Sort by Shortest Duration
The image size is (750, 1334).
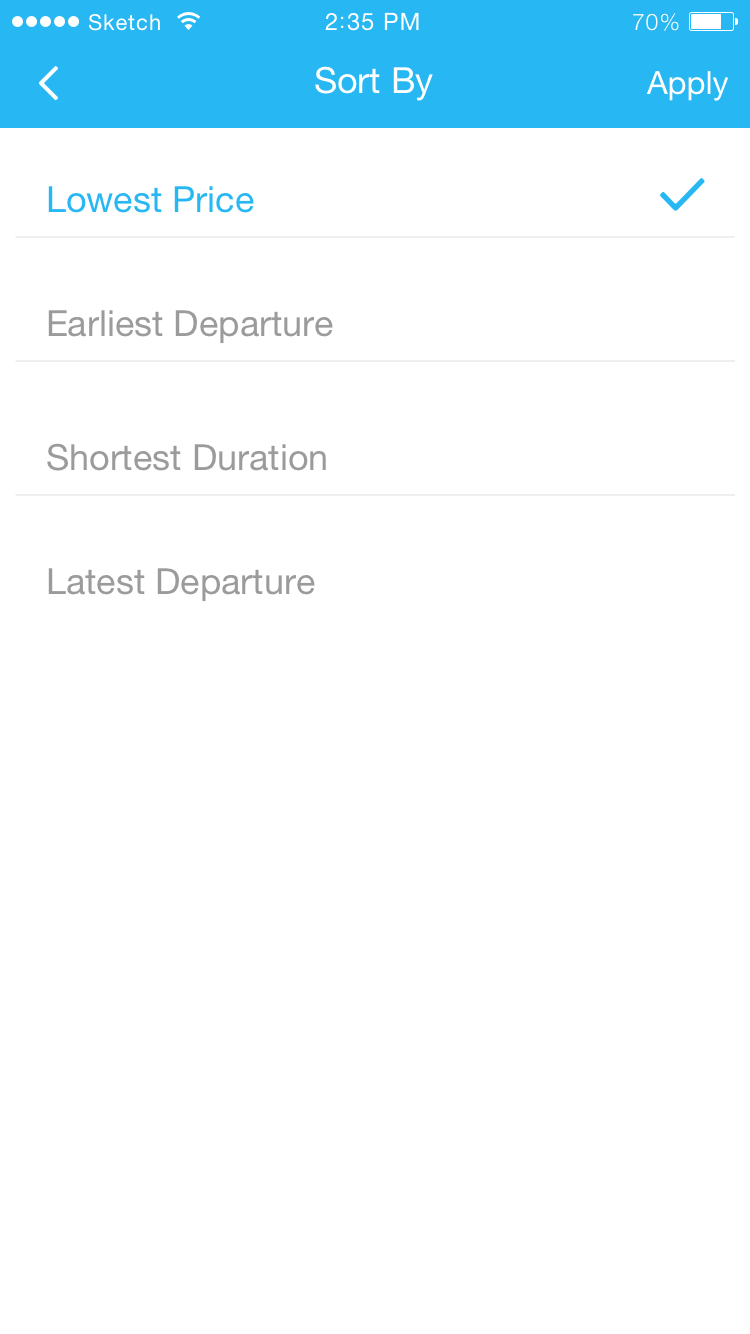[x=375, y=456]
